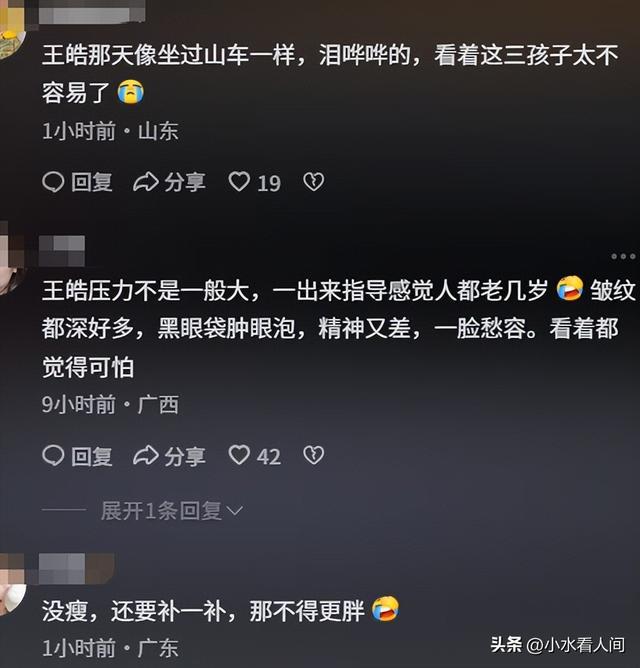Dislike the comment posted from 广西
The height and width of the screenshot is (668, 640).
(313, 456)
